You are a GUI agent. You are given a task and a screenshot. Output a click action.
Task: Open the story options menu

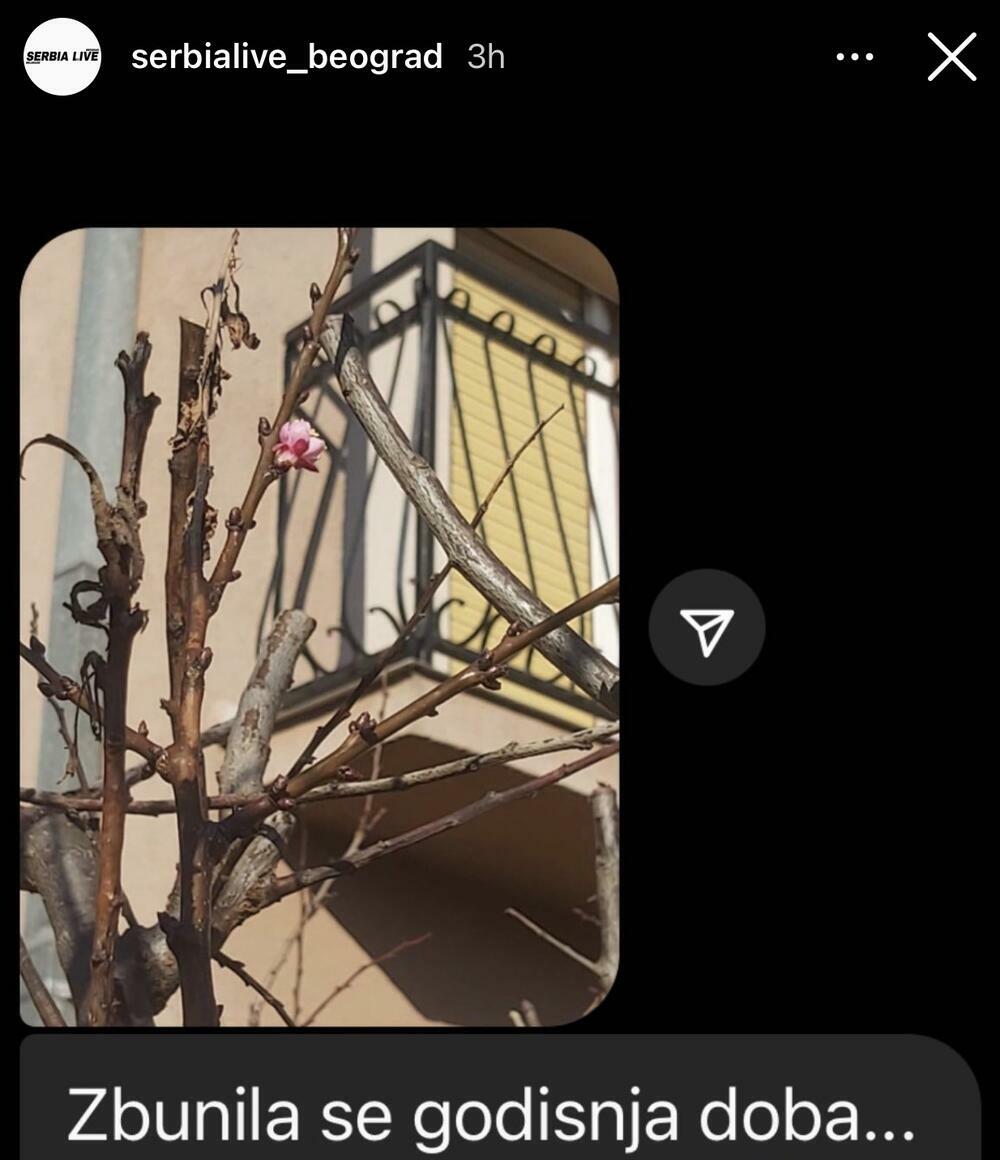pyautogui.click(x=854, y=57)
